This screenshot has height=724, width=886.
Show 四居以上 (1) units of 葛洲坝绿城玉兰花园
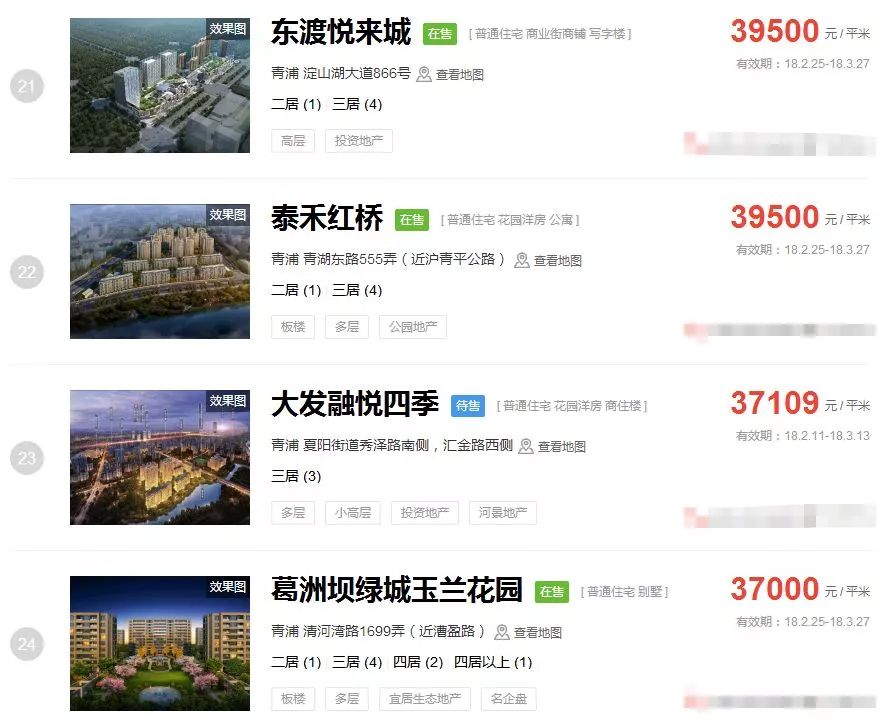pyautogui.click(x=493, y=662)
